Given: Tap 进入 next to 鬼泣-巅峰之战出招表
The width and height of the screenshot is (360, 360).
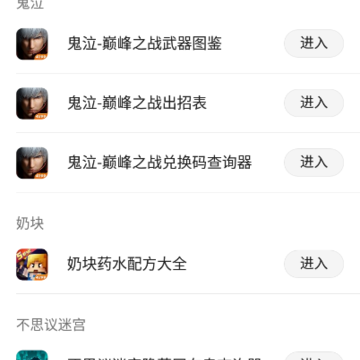Looking at the screenshot, I should pyautogui.click(x=314, y=103).
